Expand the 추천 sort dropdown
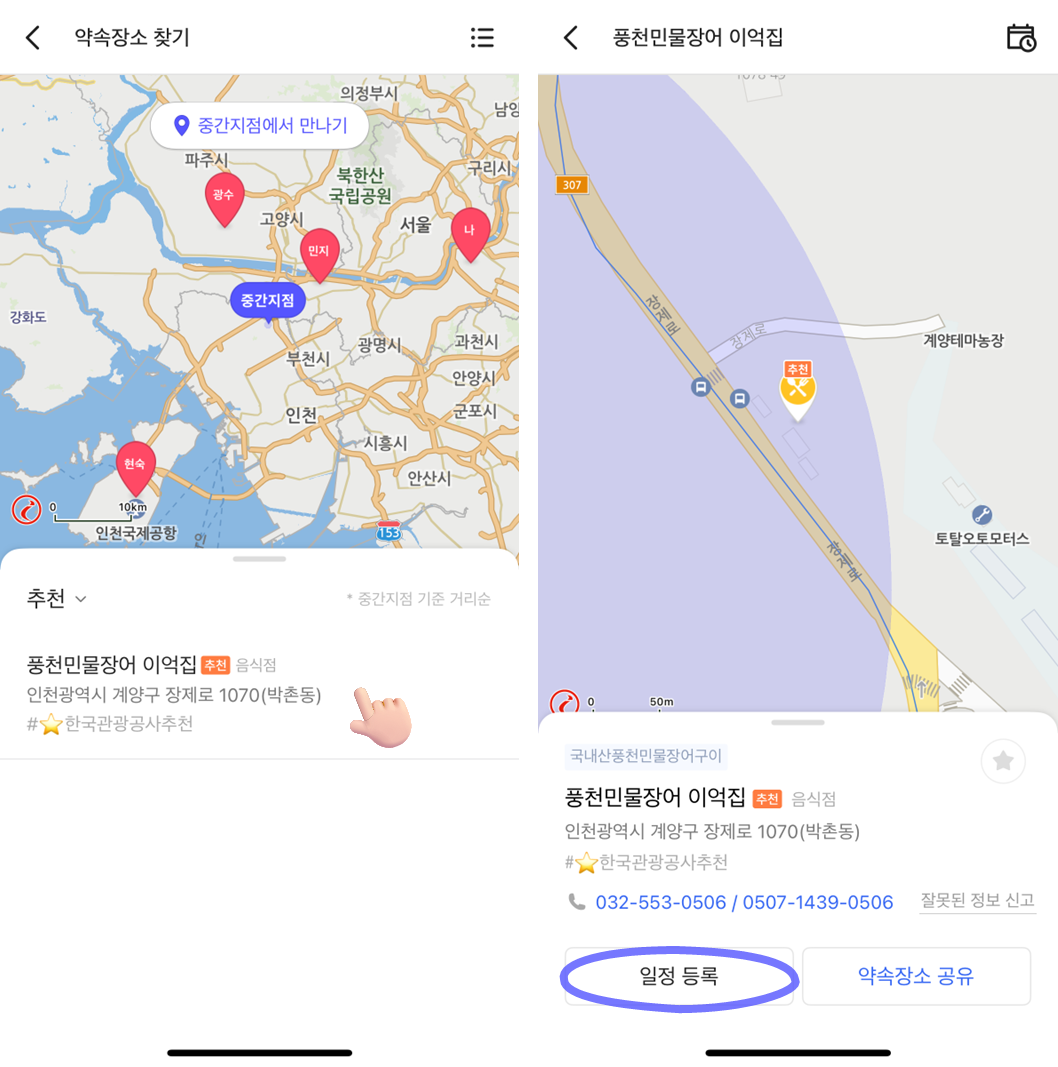The width and height of the screenshot is (1058, 1067). (x=57, y=598)
